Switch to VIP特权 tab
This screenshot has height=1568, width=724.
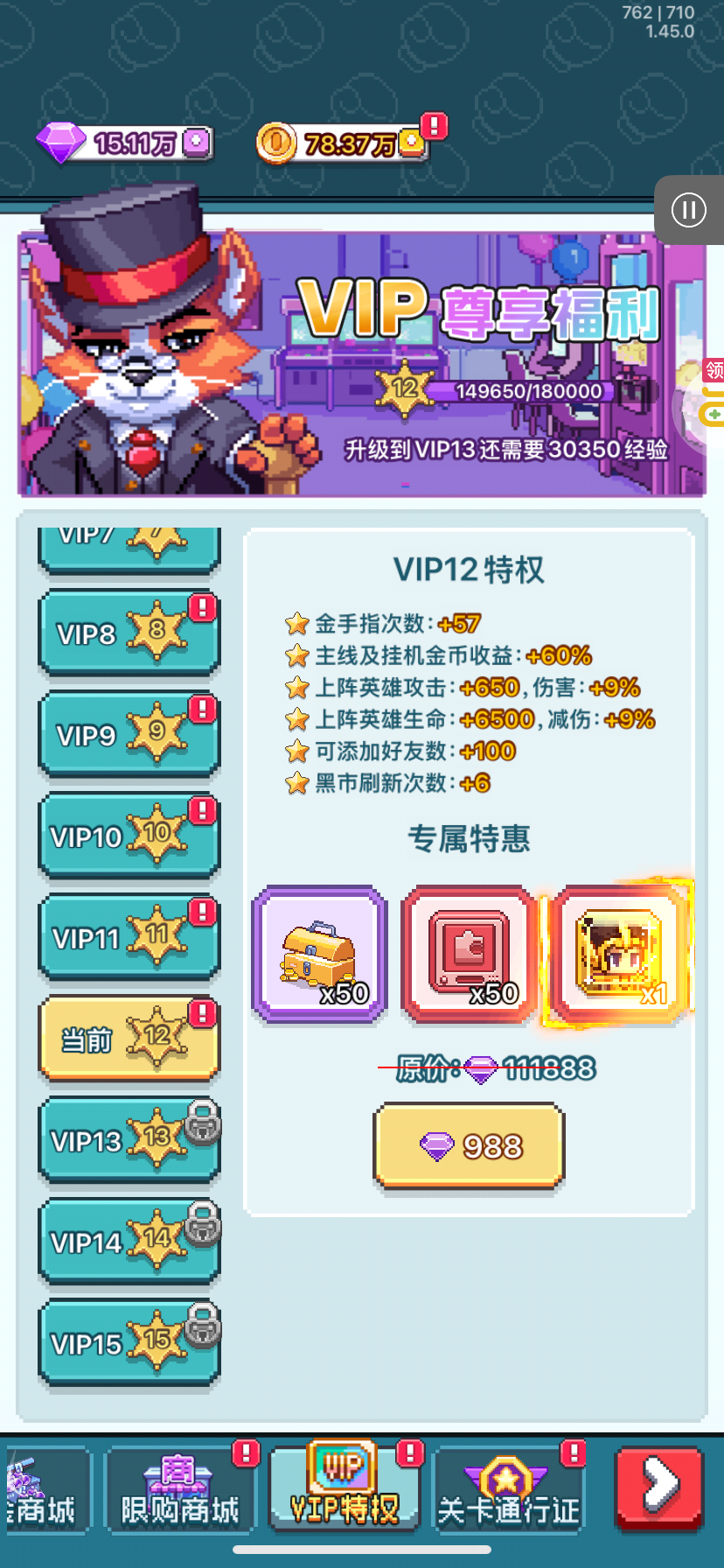(345, 1487)
